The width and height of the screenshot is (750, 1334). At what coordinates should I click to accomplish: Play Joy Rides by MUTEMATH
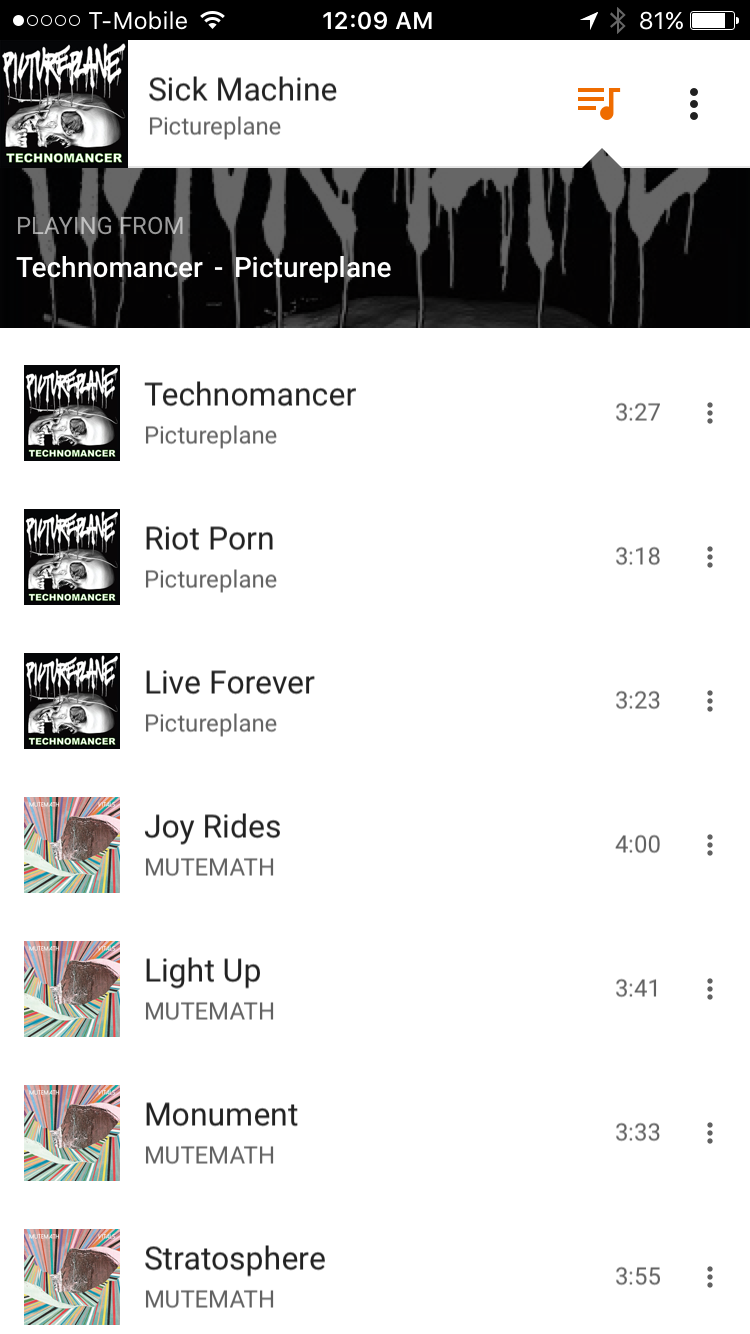coord(212,844)
